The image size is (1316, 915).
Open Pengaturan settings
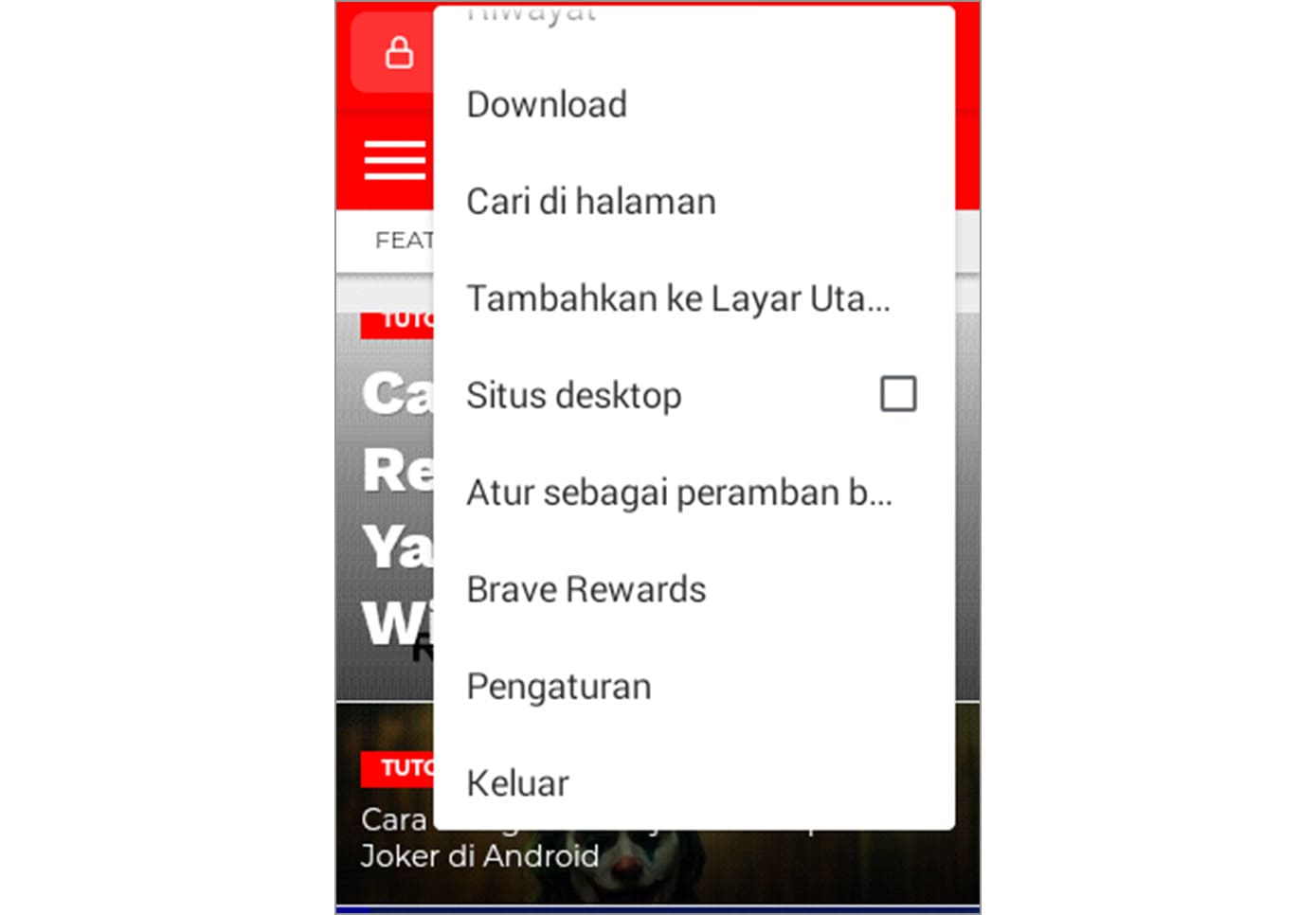(558, 687)
